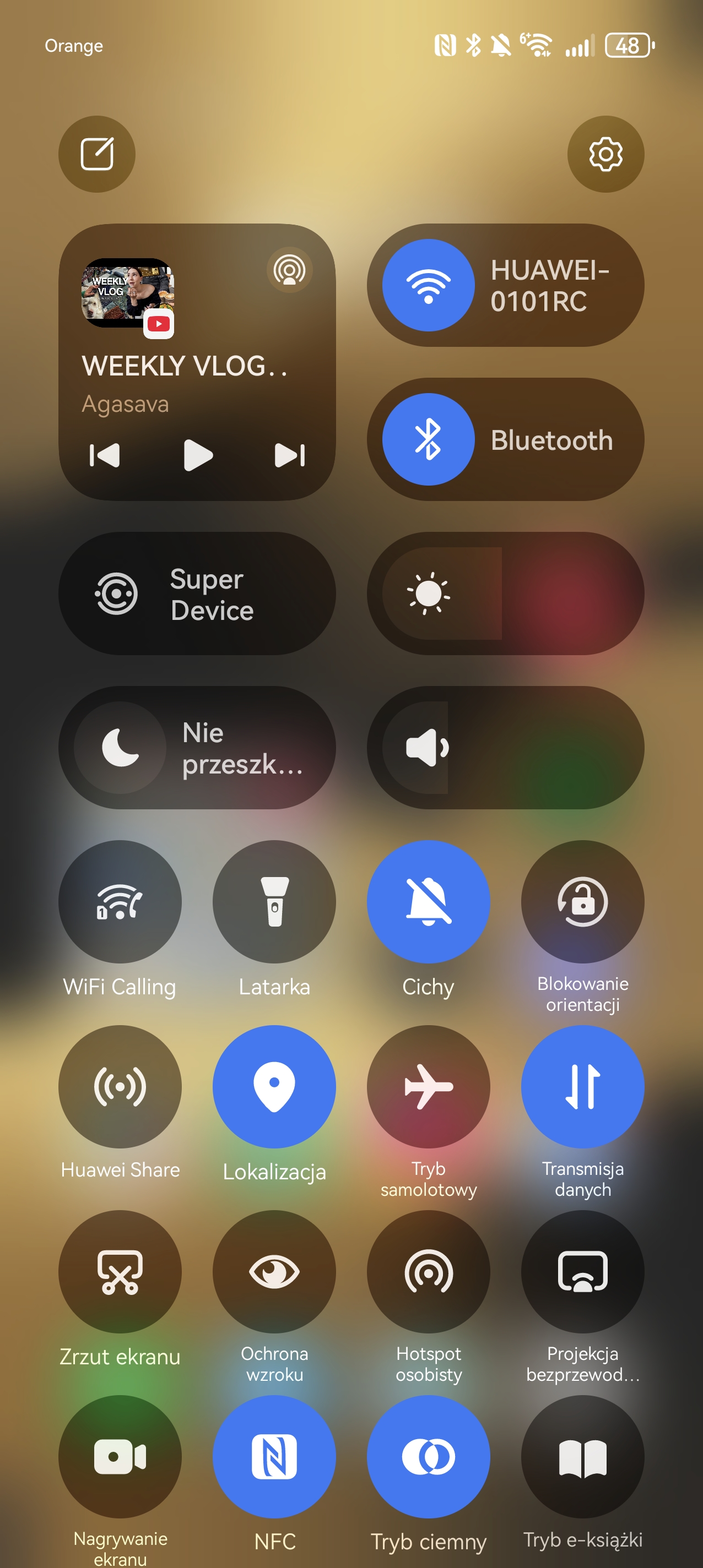The image size is (703, 1568).
Task: Switch on Latarka flashlight
Action: [x=274, y=901]
